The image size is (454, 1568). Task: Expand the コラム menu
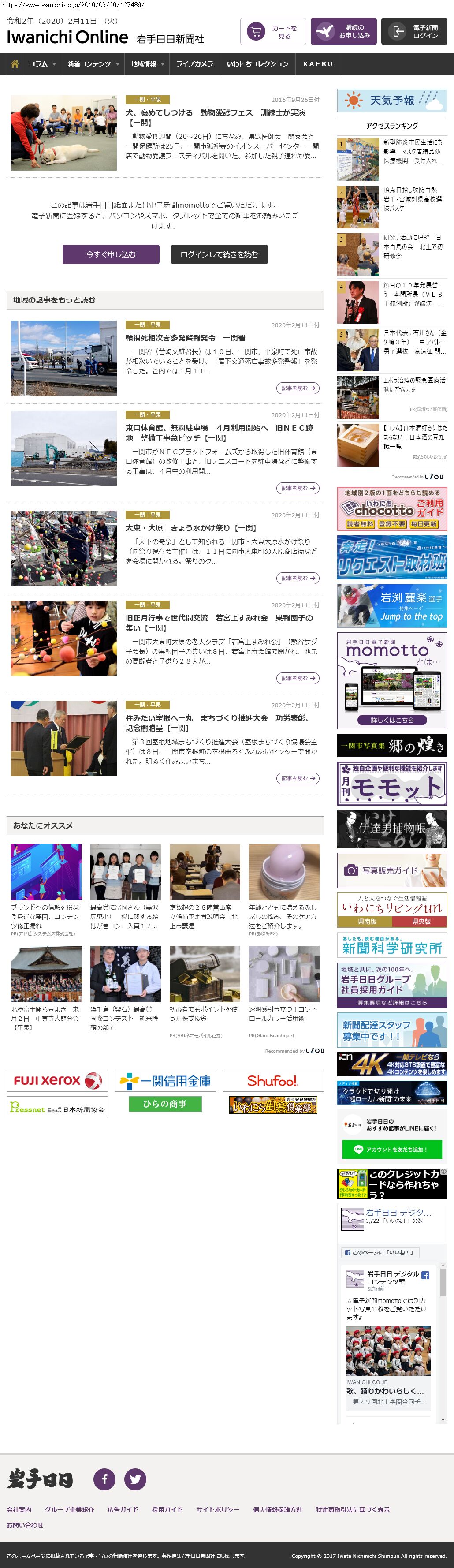[x=42, y=64]
